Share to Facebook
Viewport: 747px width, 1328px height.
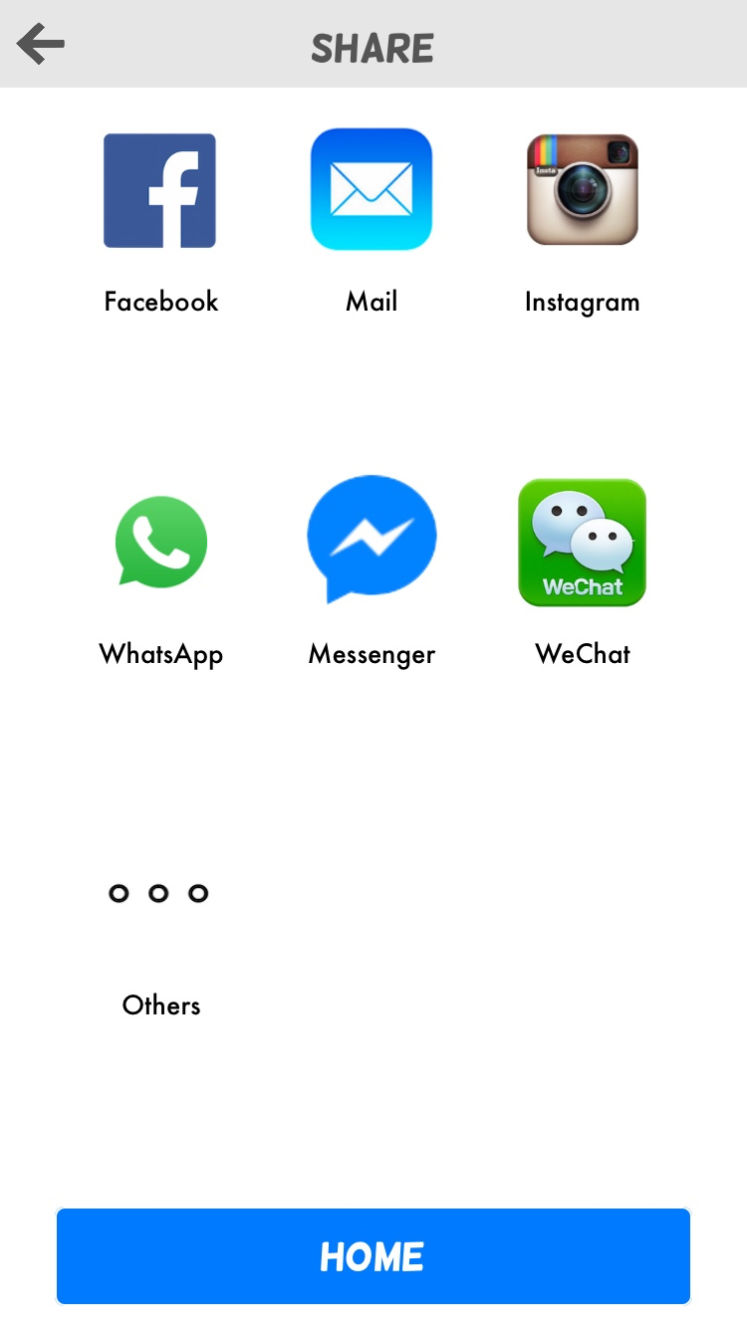(x=160, y=190)
